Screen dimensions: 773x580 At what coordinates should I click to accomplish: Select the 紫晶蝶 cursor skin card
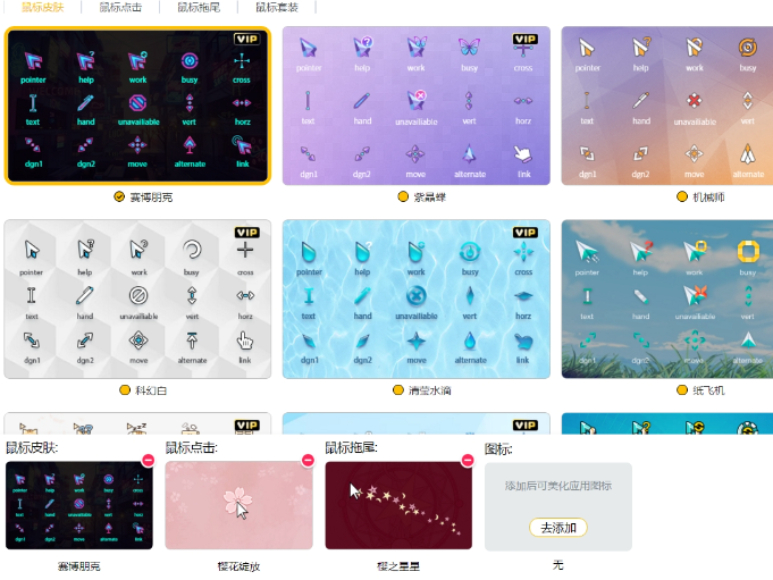click(416, 106)
